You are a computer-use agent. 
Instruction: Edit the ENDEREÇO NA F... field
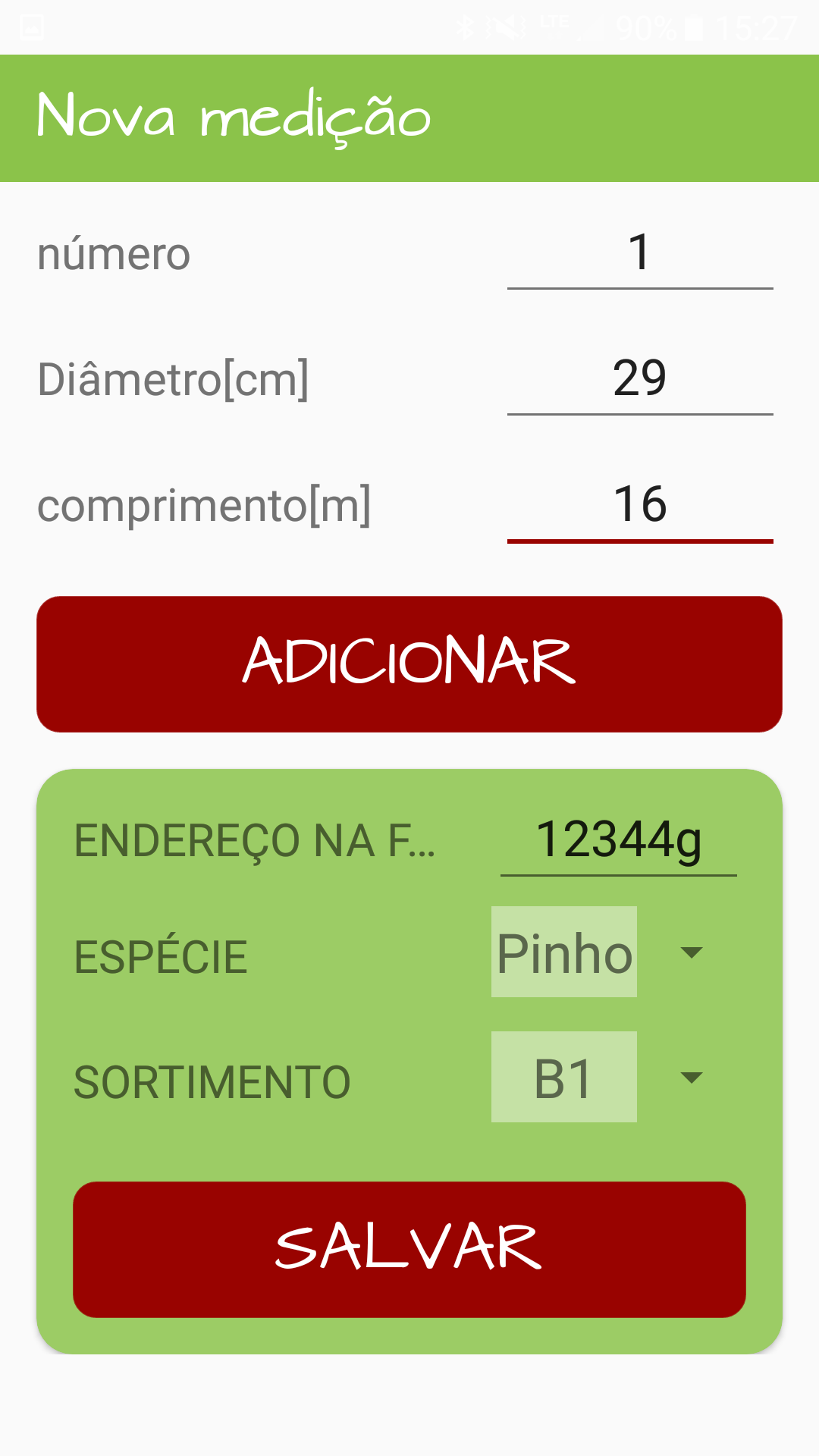(x=618, y=840)
